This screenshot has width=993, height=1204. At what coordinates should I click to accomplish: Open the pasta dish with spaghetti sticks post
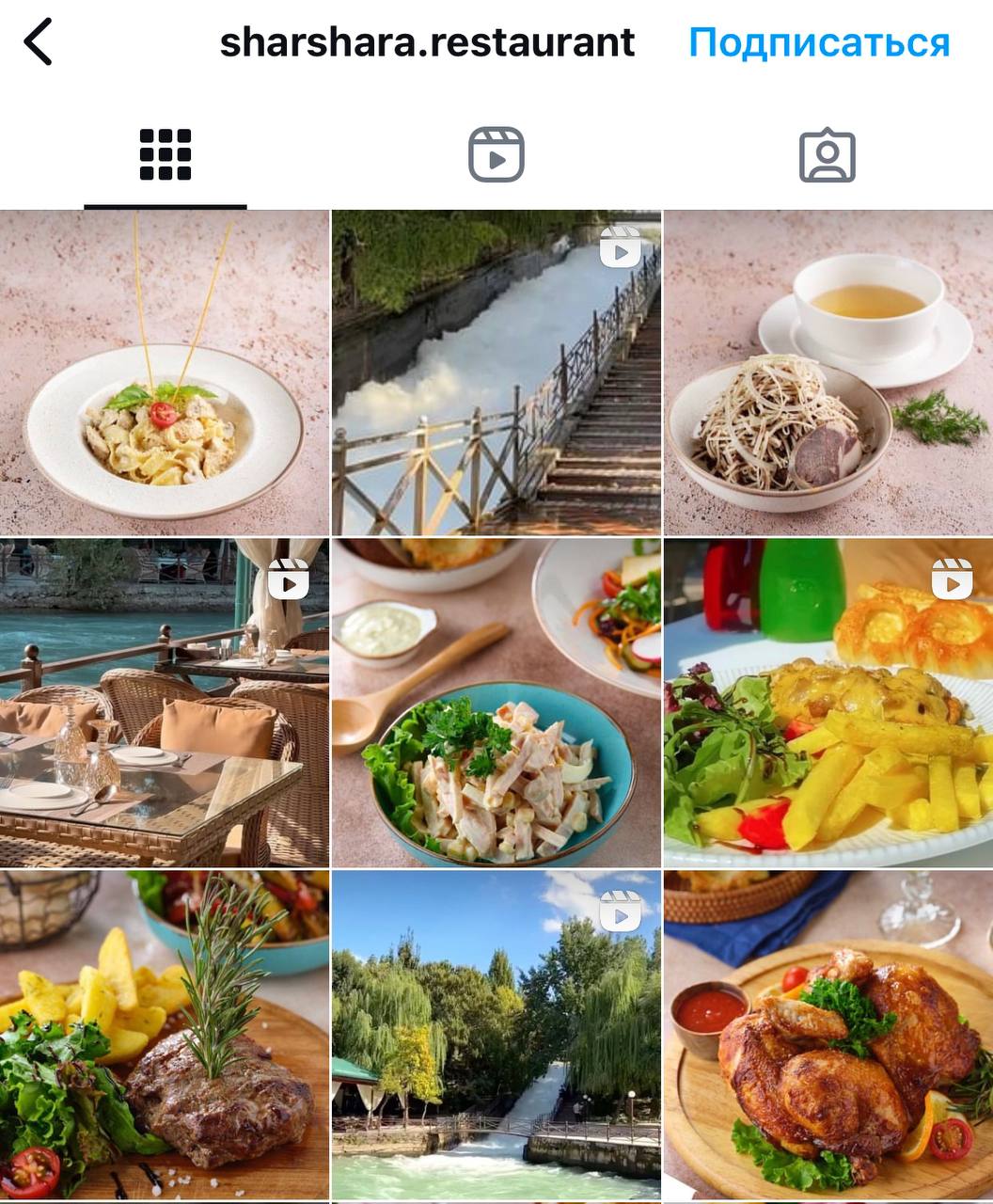pos(165,373)
